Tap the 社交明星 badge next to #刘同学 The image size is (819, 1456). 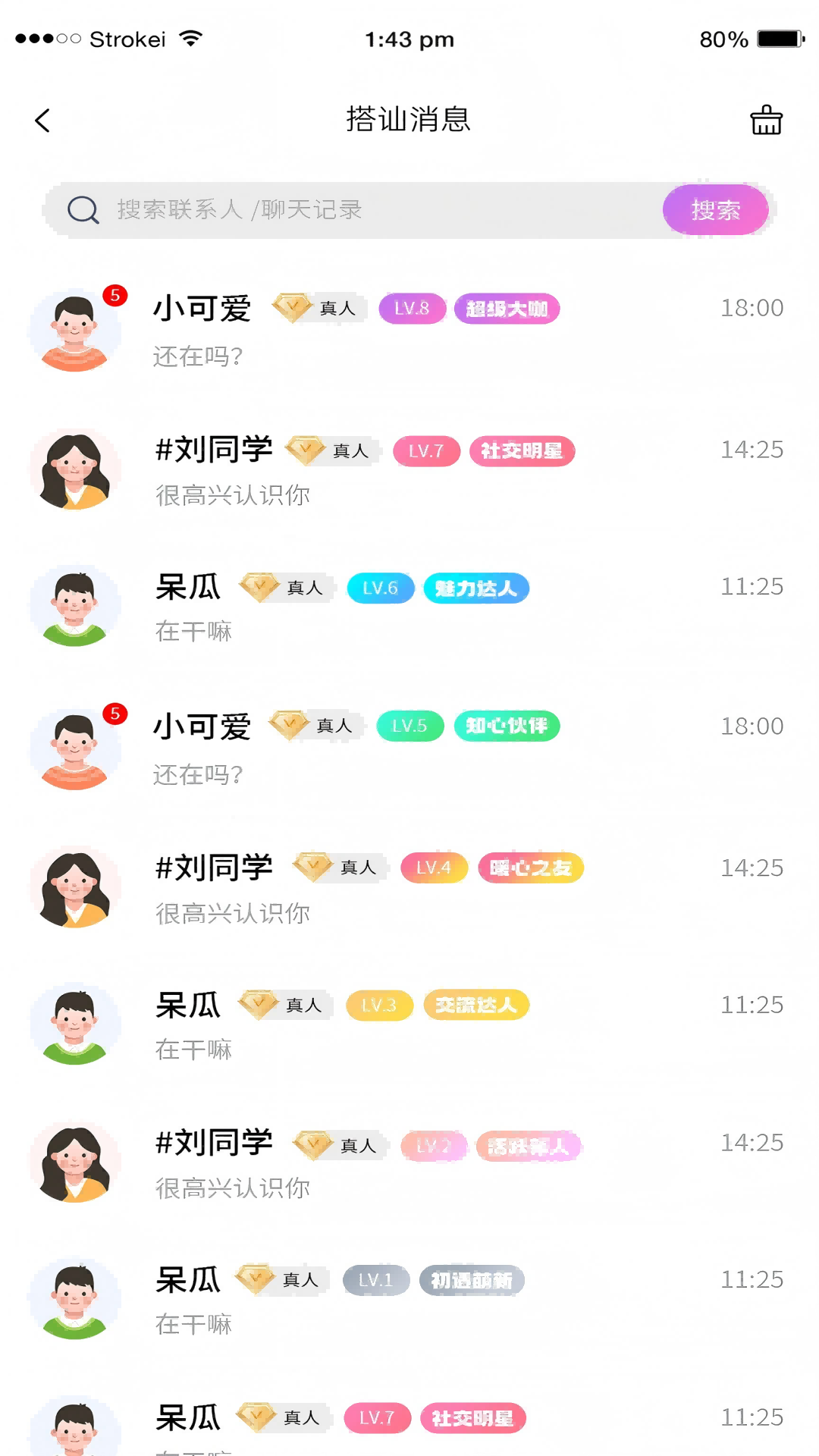(523, 450)
